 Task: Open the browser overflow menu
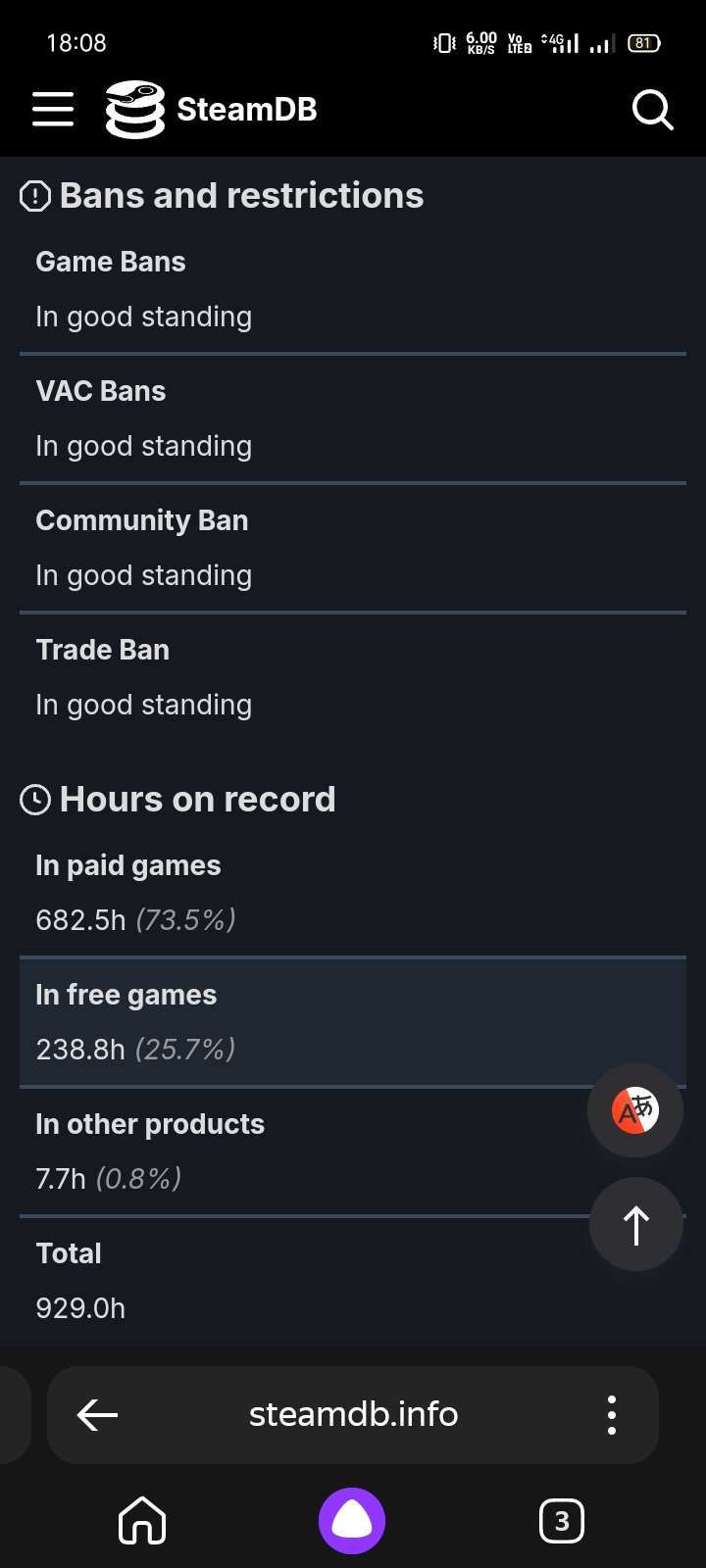[611, 1415]
